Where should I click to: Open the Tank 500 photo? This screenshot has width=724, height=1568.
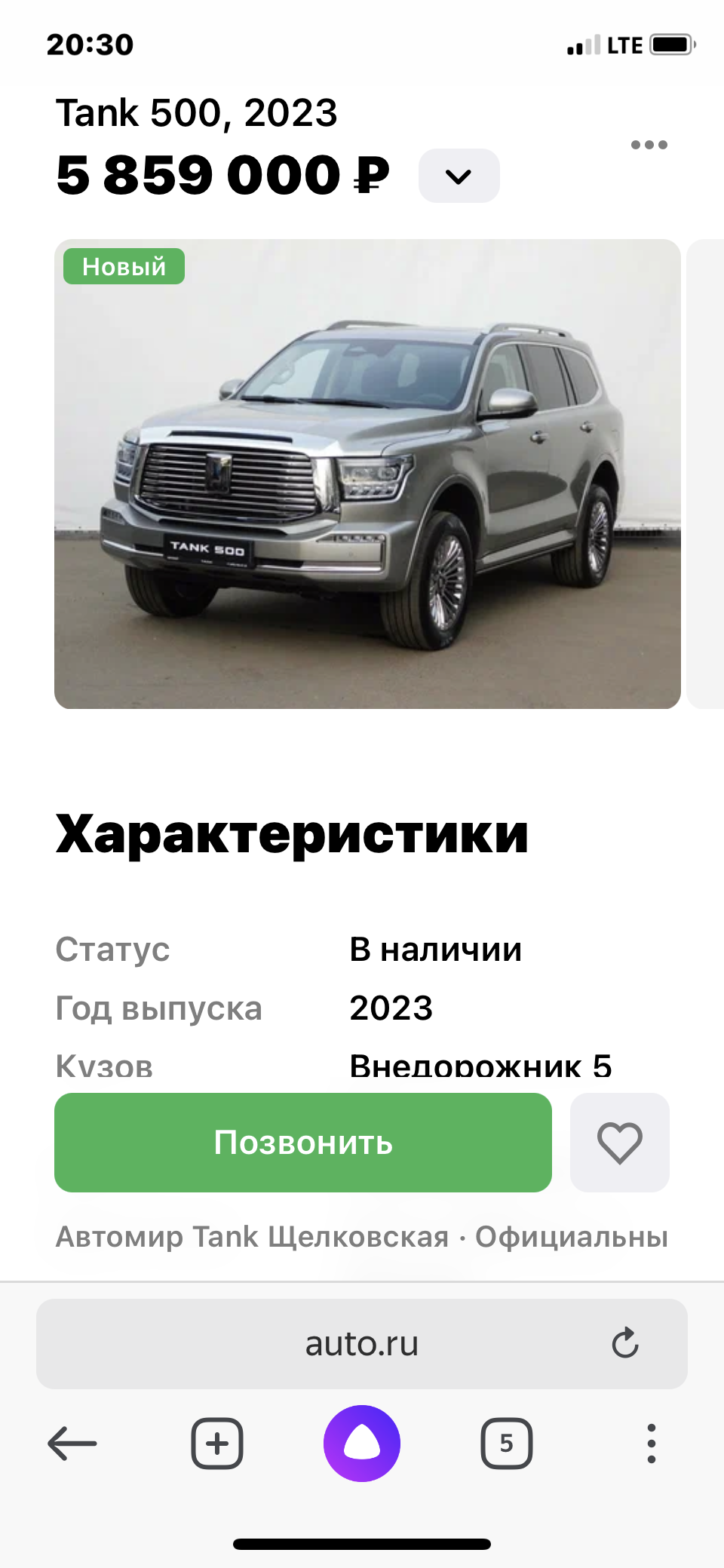(367, 474)
